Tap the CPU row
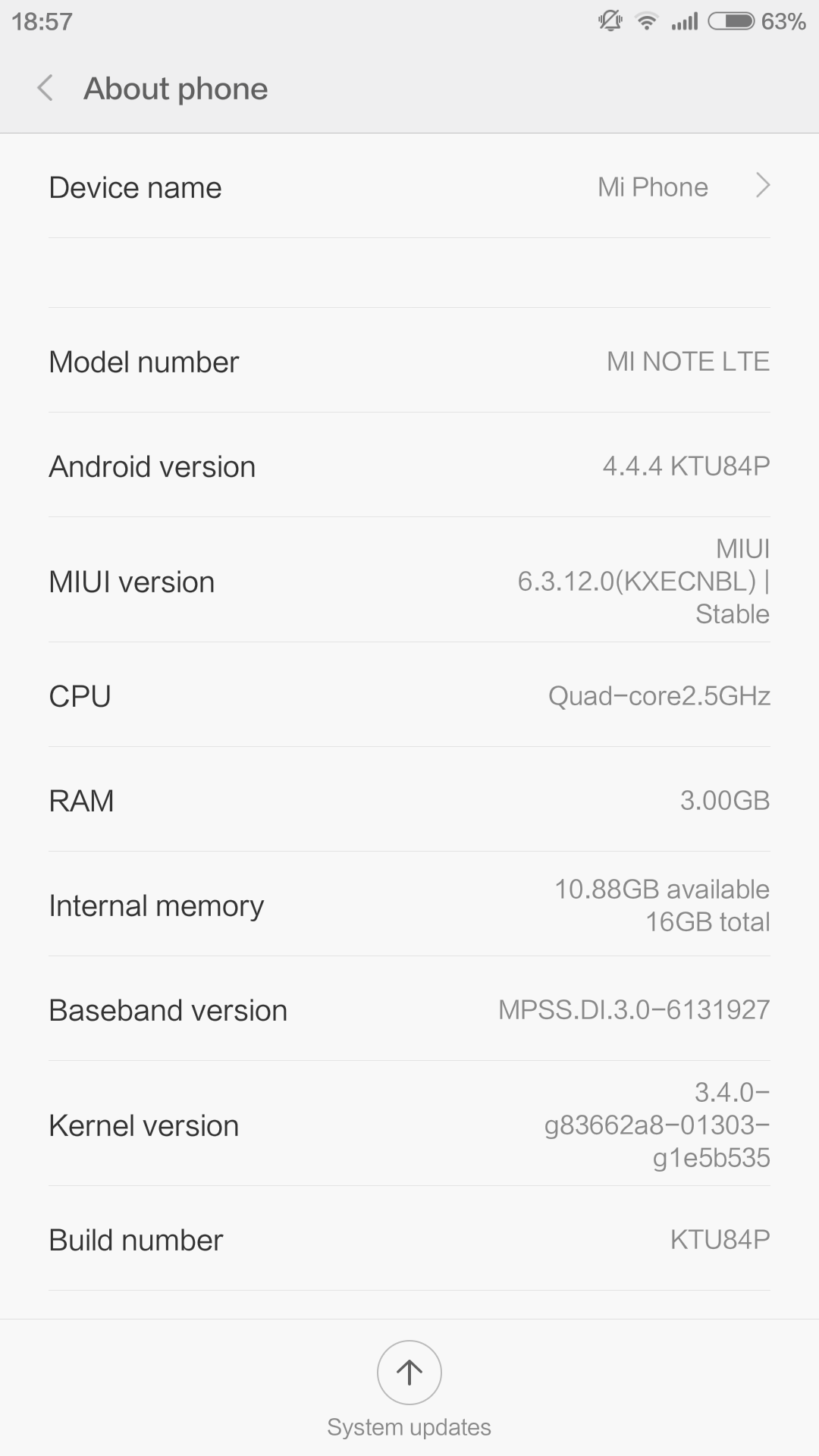 (409, 695)
